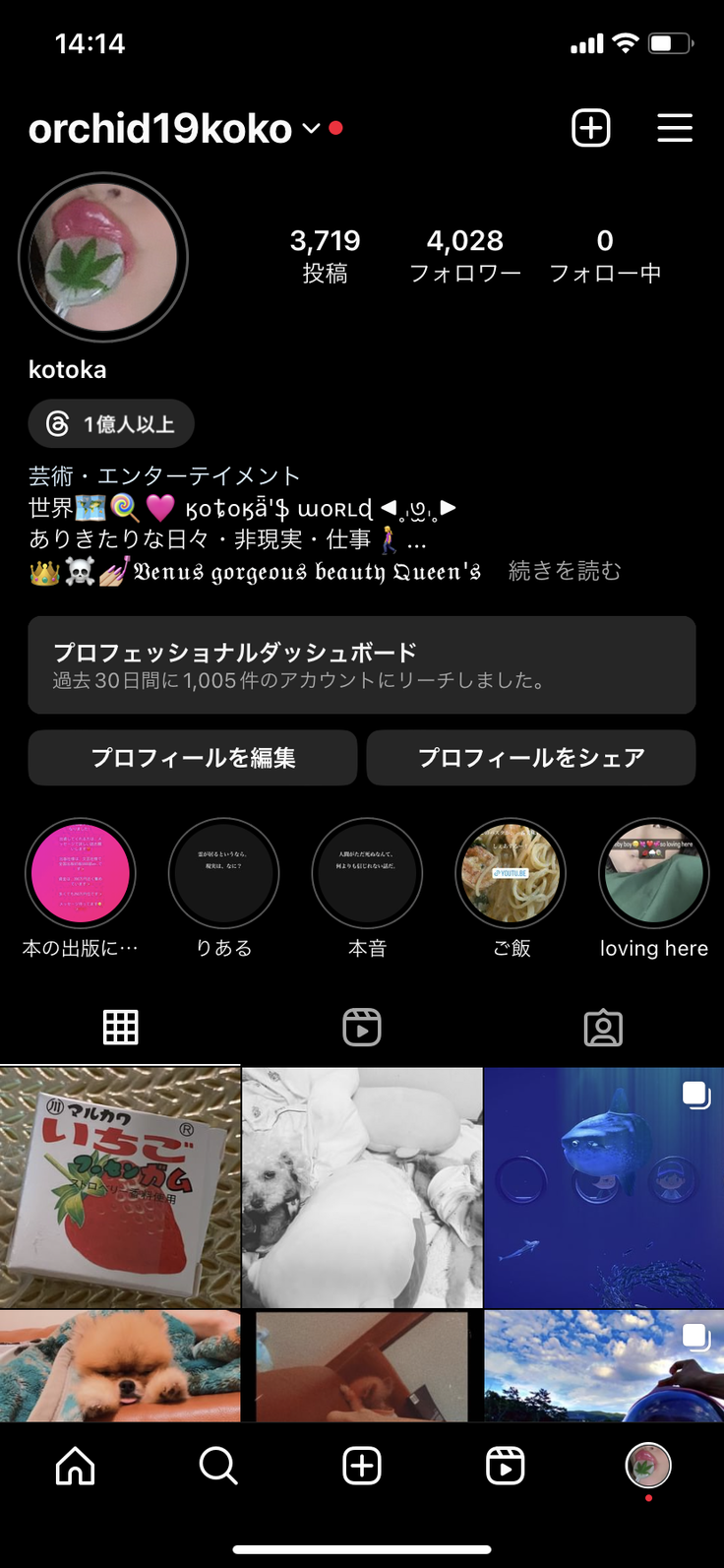
Task: Open the create new post plus icon
Action: coord(590,128)
